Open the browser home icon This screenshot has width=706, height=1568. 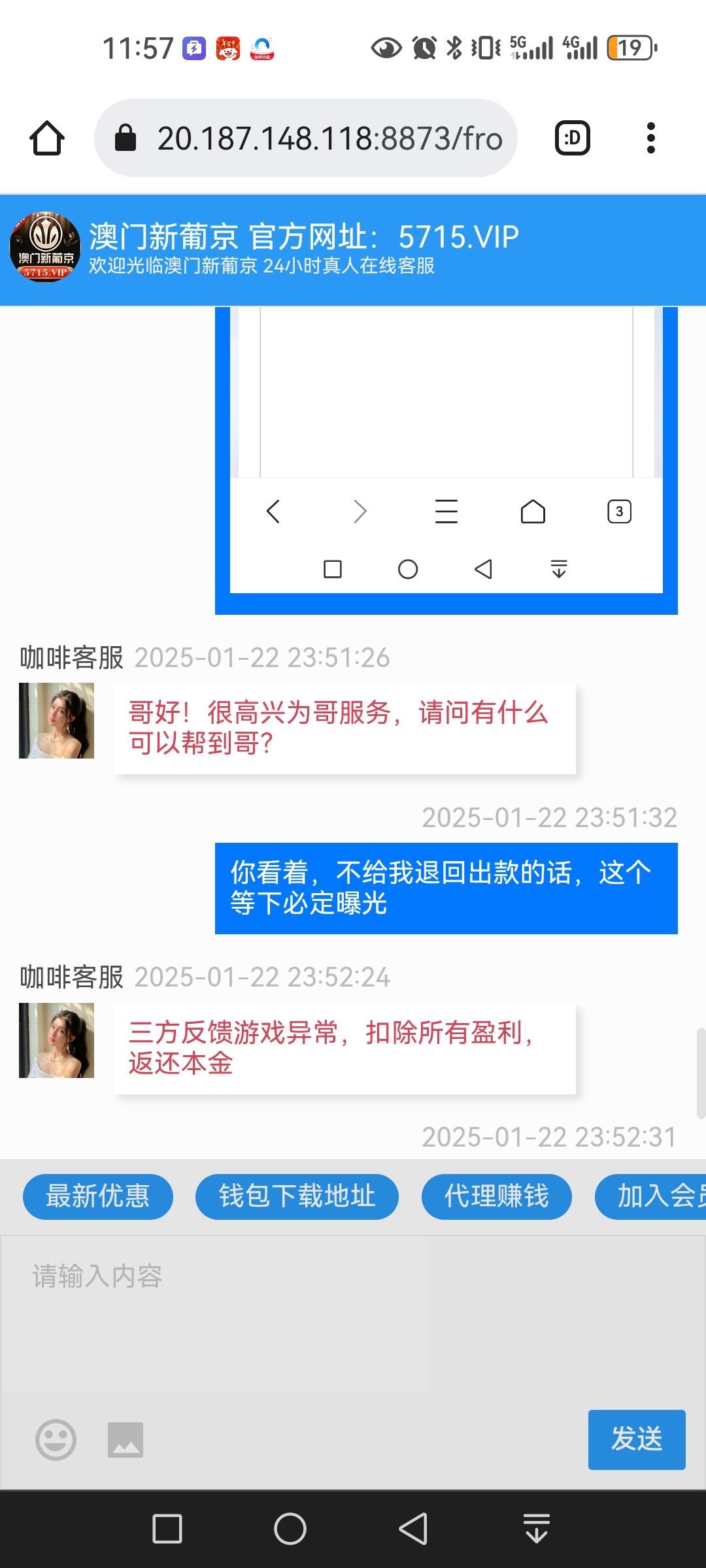click(48, 138)
